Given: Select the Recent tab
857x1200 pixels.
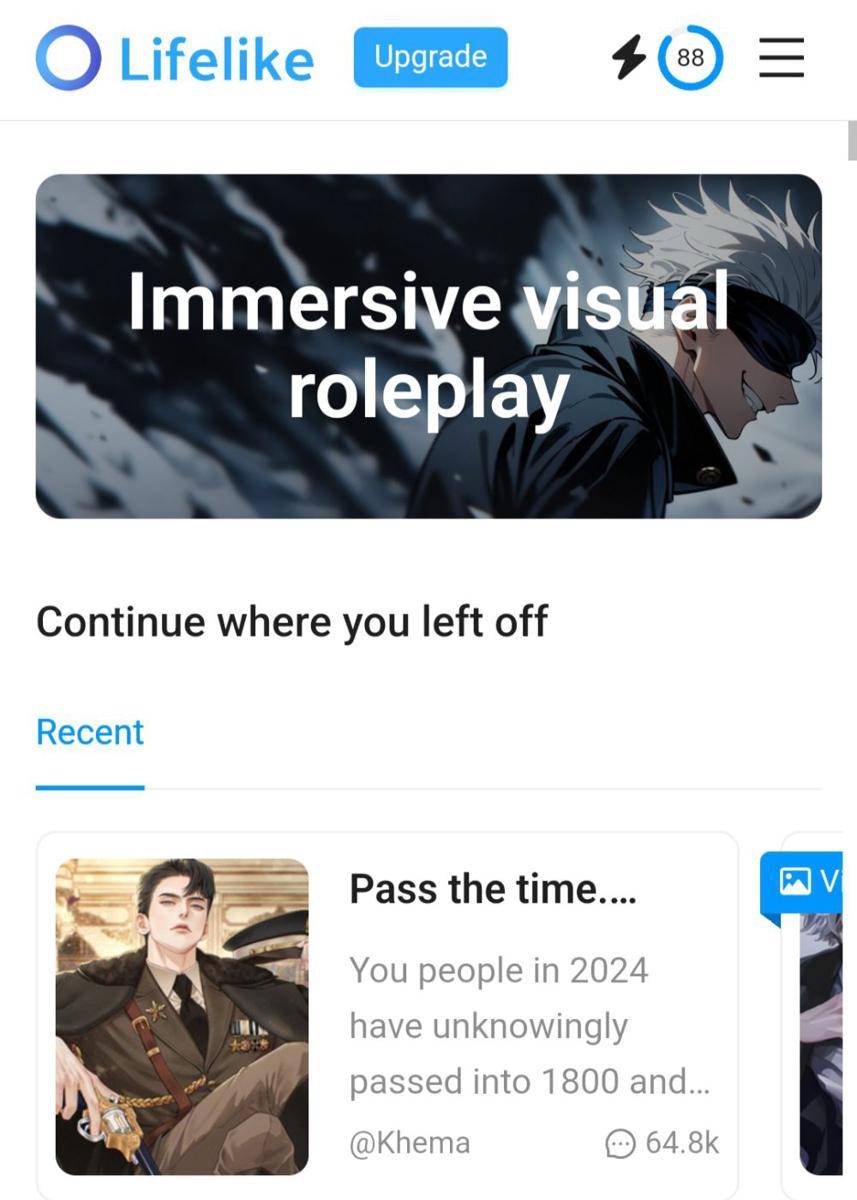Looking at the screenshot, I should tap(90, 732).
